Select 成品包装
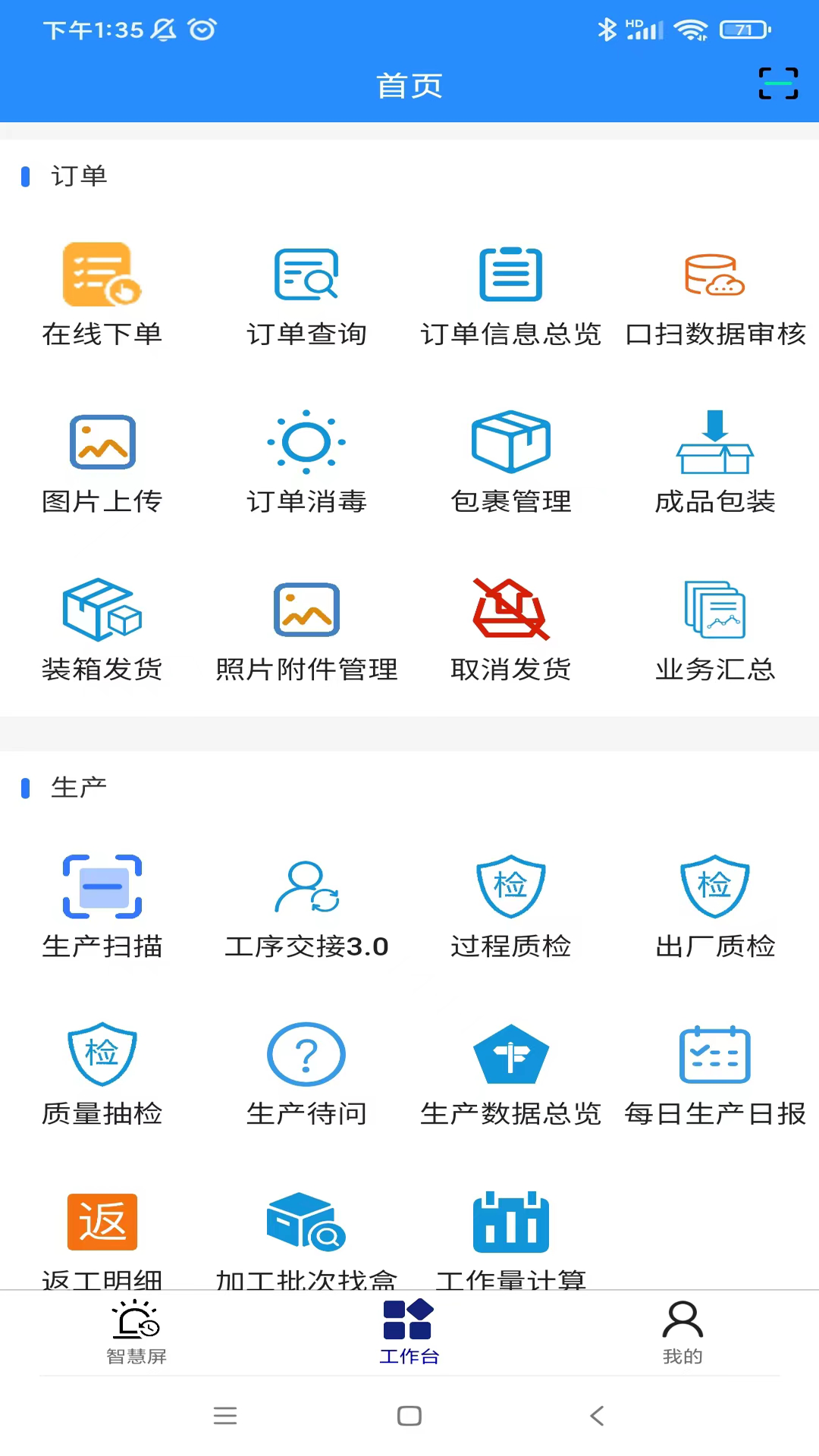The width and height of the screenshot is (819, 1456). [x=715, y=460]
